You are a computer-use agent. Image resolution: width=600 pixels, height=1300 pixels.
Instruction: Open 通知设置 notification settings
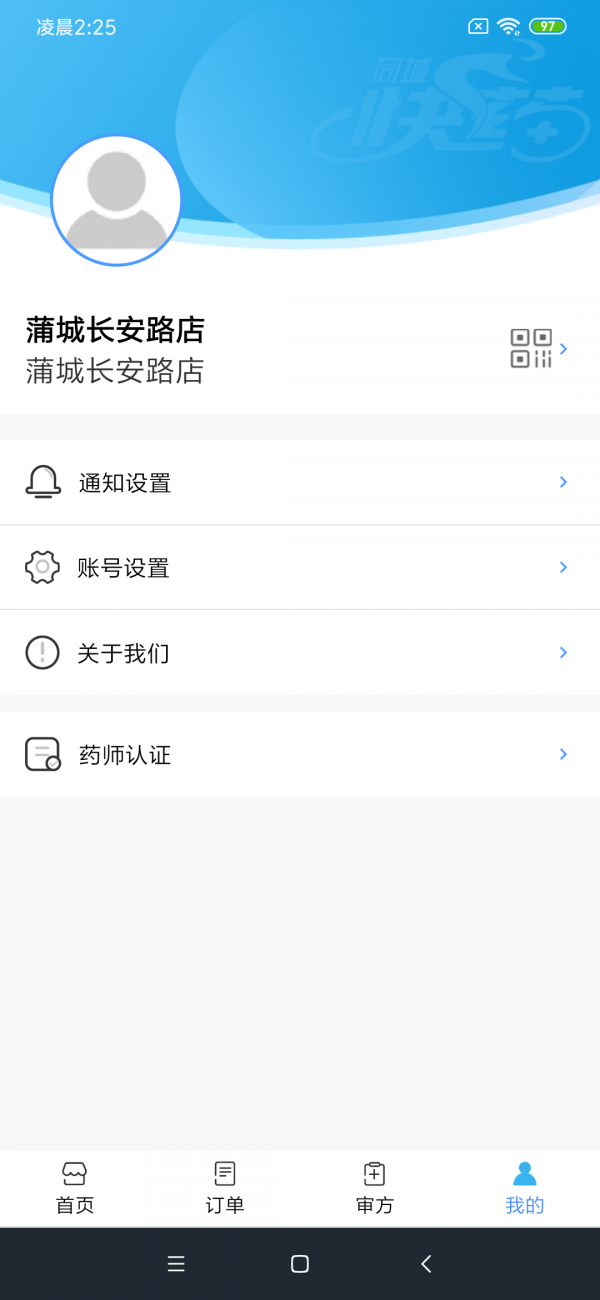coord(300,483)
